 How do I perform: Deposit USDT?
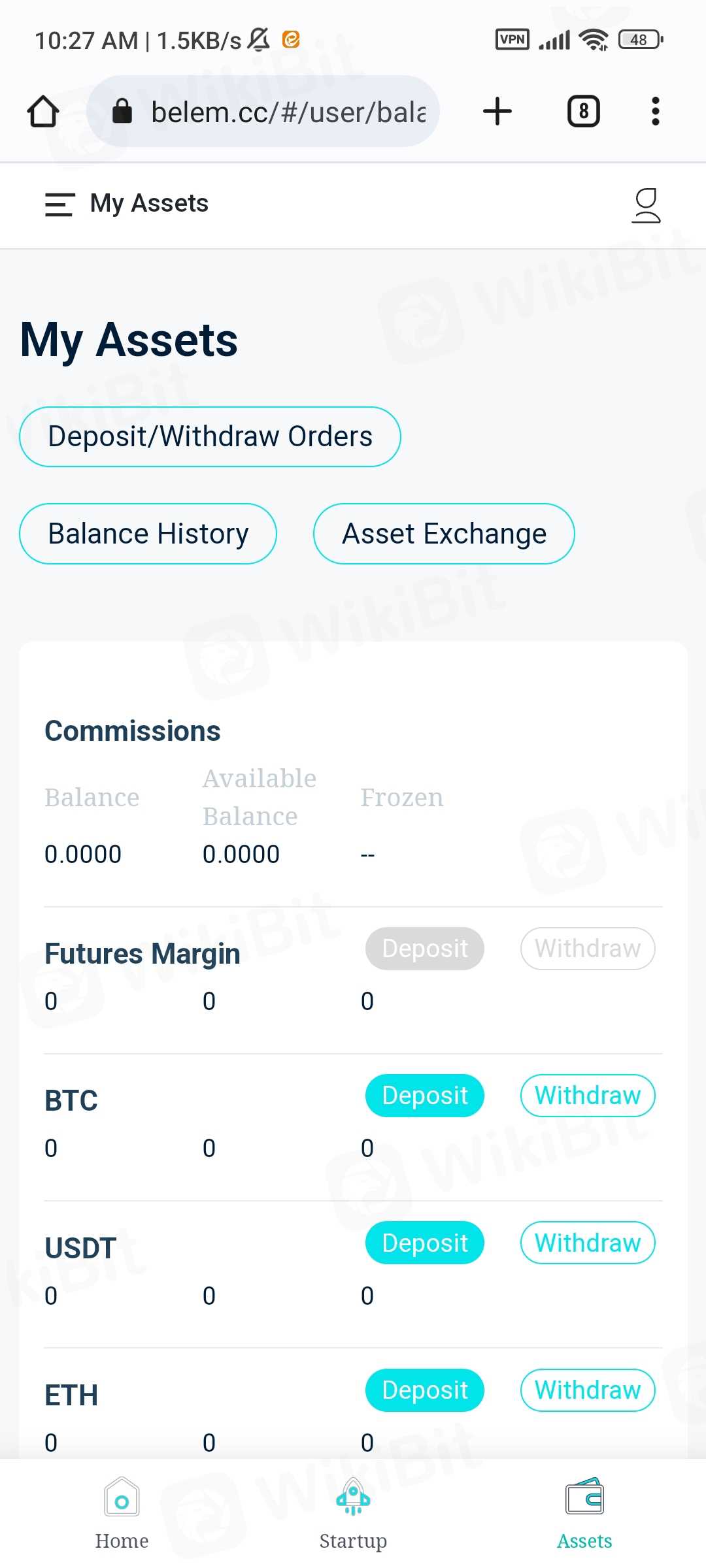(x=424, y=1243)
